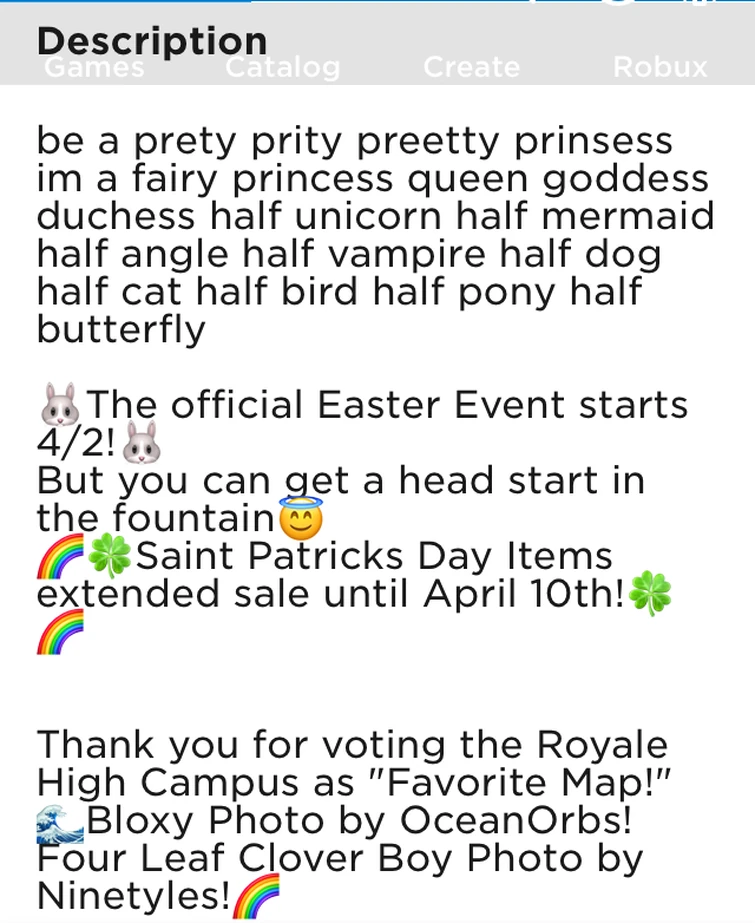Open the Games navigation link
This screenshot has width=755, height=923.
coord(95,68)
